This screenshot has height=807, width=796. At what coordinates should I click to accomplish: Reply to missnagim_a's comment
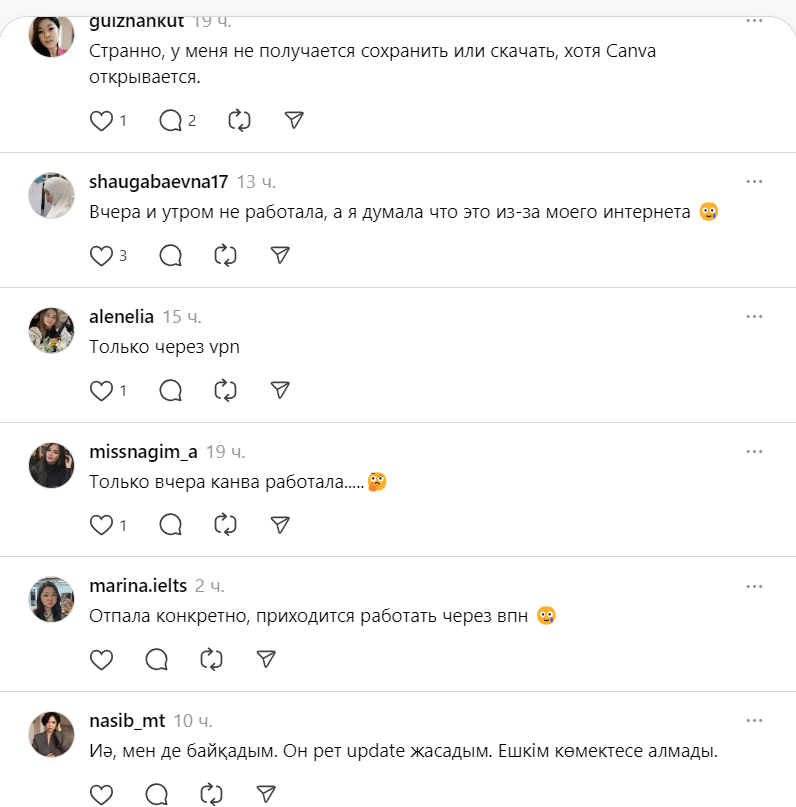[x=170, y=524]
